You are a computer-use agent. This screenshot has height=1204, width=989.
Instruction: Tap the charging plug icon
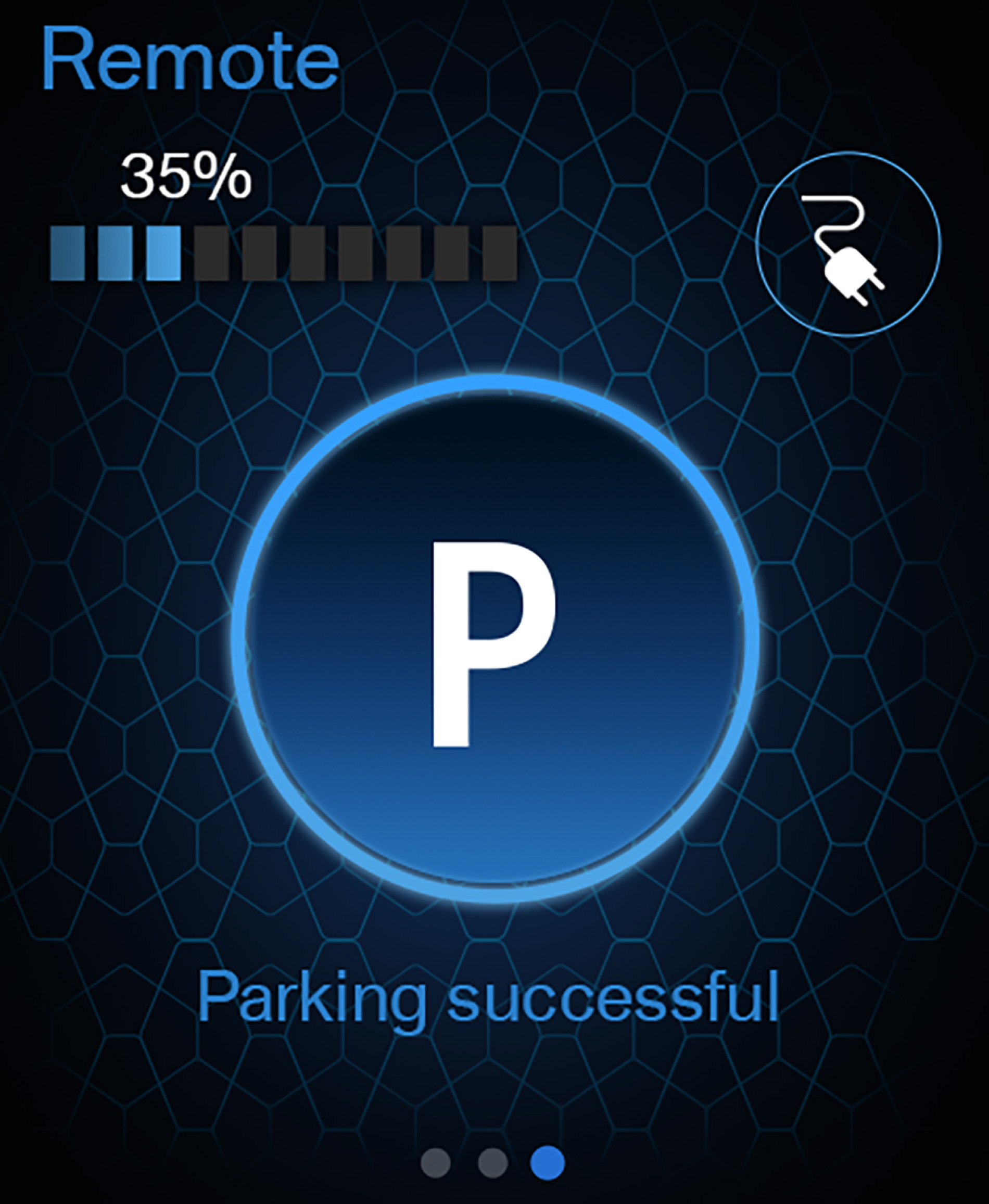pos(848,245)
